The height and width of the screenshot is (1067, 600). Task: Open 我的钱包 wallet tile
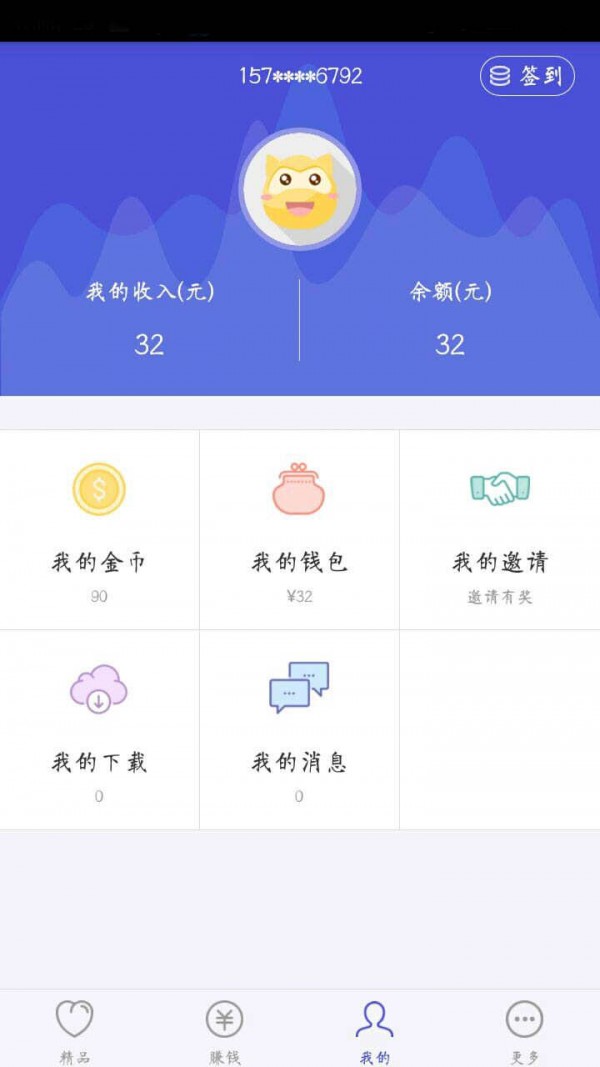click(299, 530)
